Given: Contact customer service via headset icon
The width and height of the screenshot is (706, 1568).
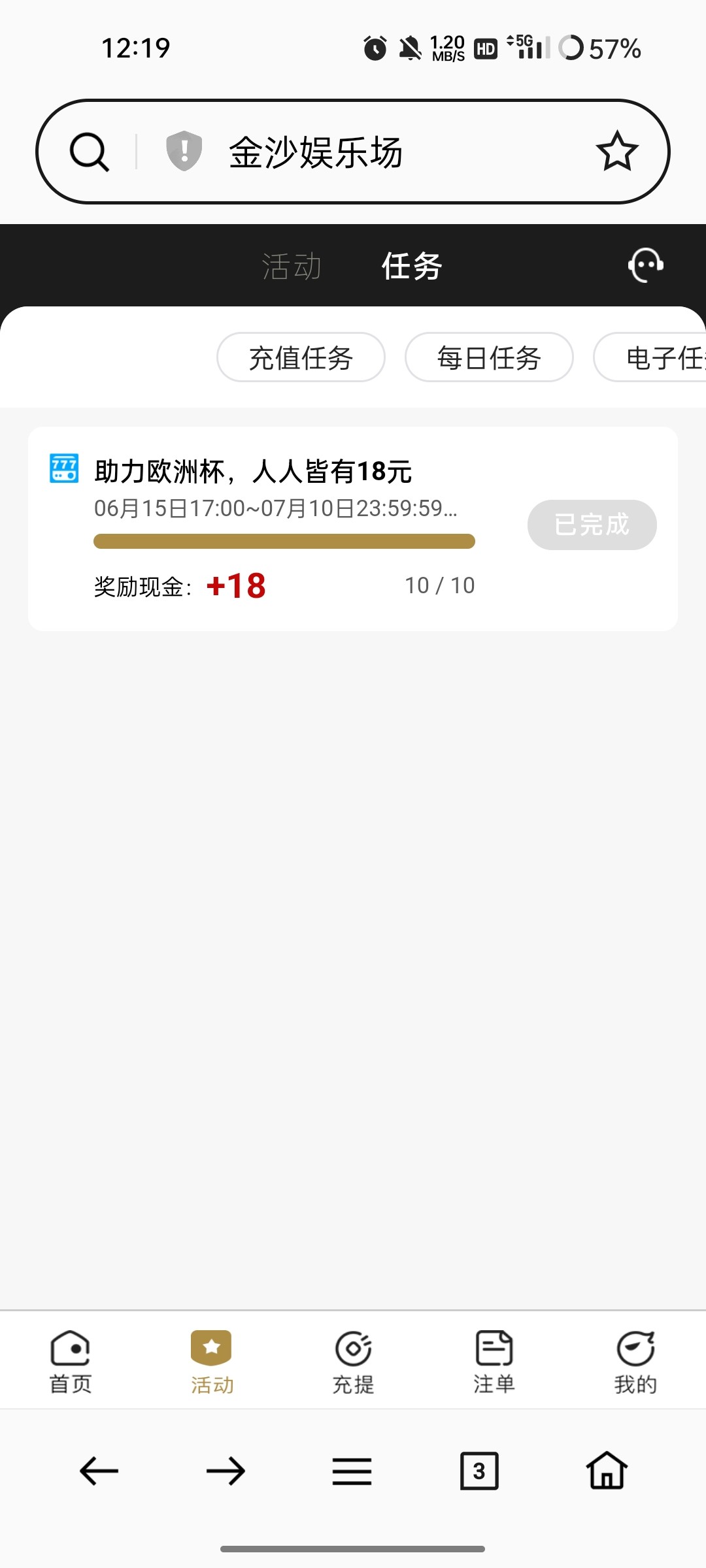Looking at the screenshot, I should click(646, 265).
